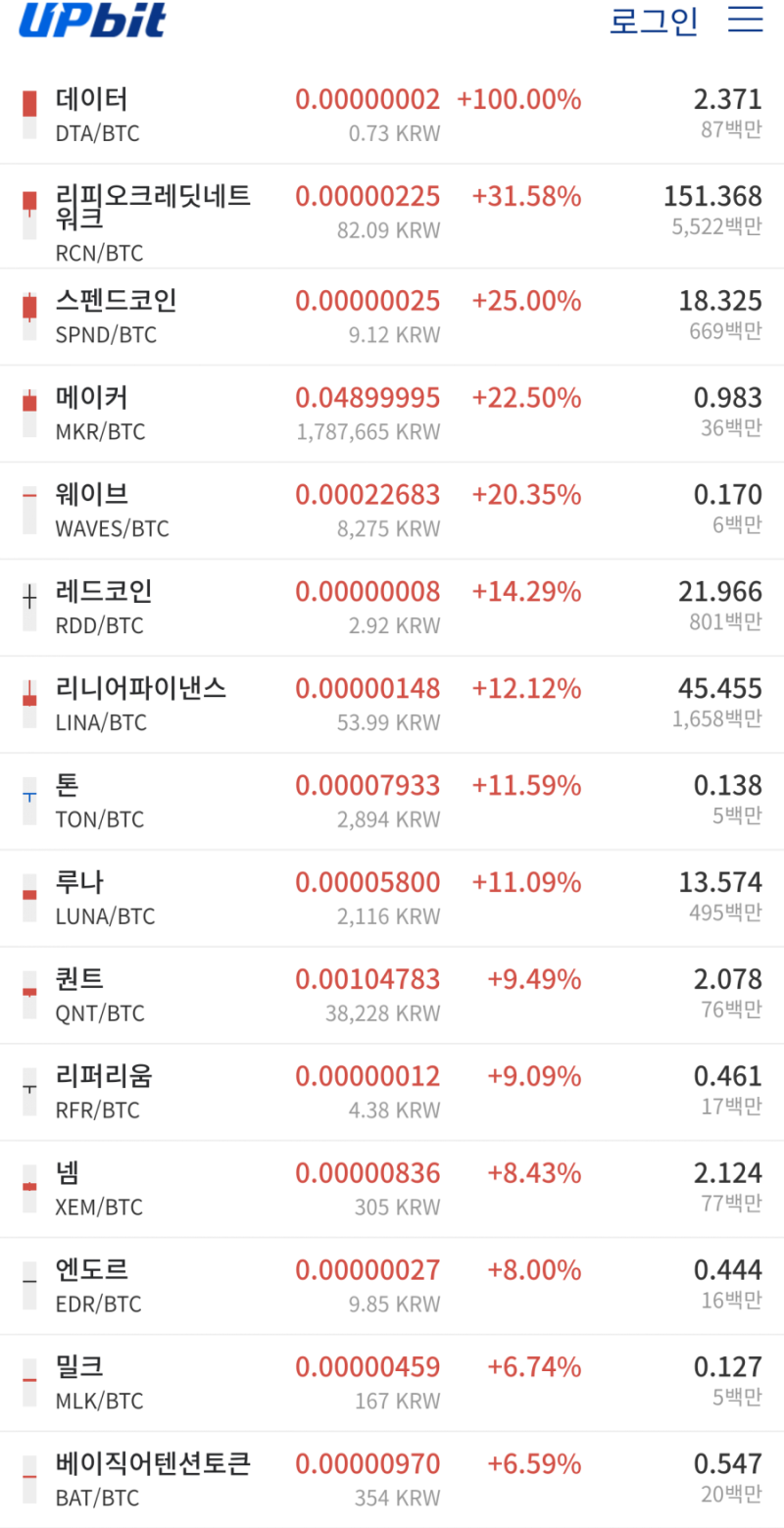Click the 0.04899995 price of 메이커

tap(368, 398)
